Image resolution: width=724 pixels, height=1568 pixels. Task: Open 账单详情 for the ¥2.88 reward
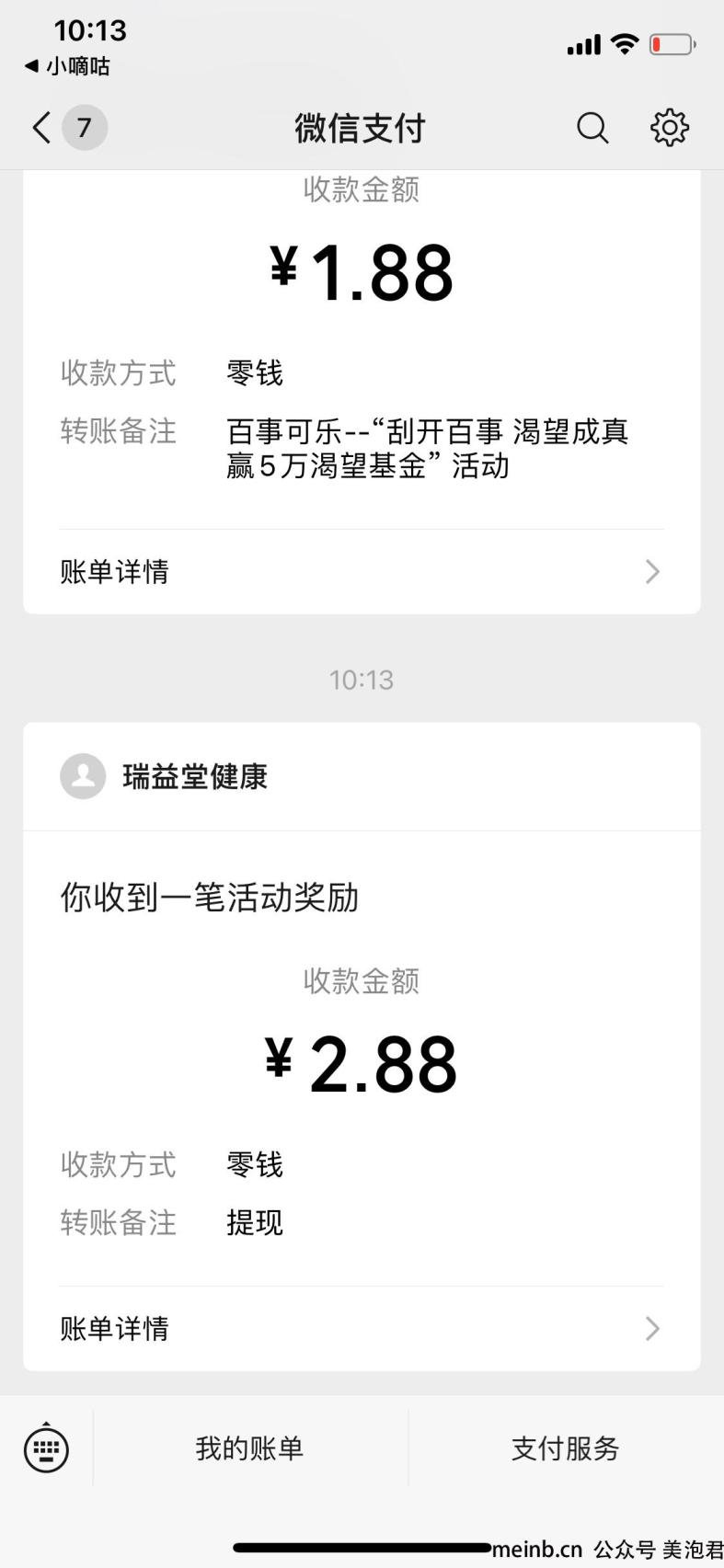362,1328
